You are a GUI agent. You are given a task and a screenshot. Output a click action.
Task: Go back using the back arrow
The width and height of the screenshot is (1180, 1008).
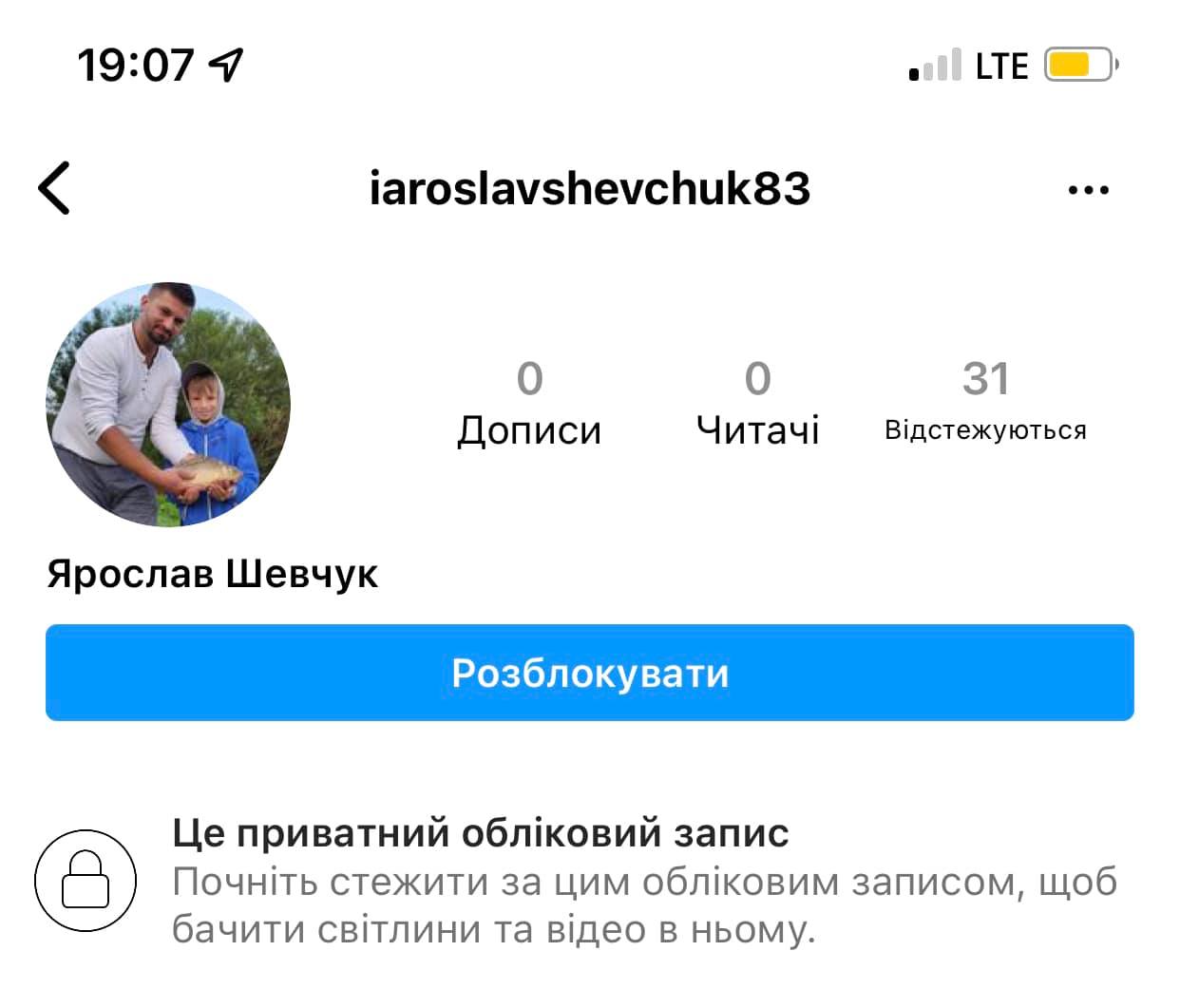pos(55,188)
